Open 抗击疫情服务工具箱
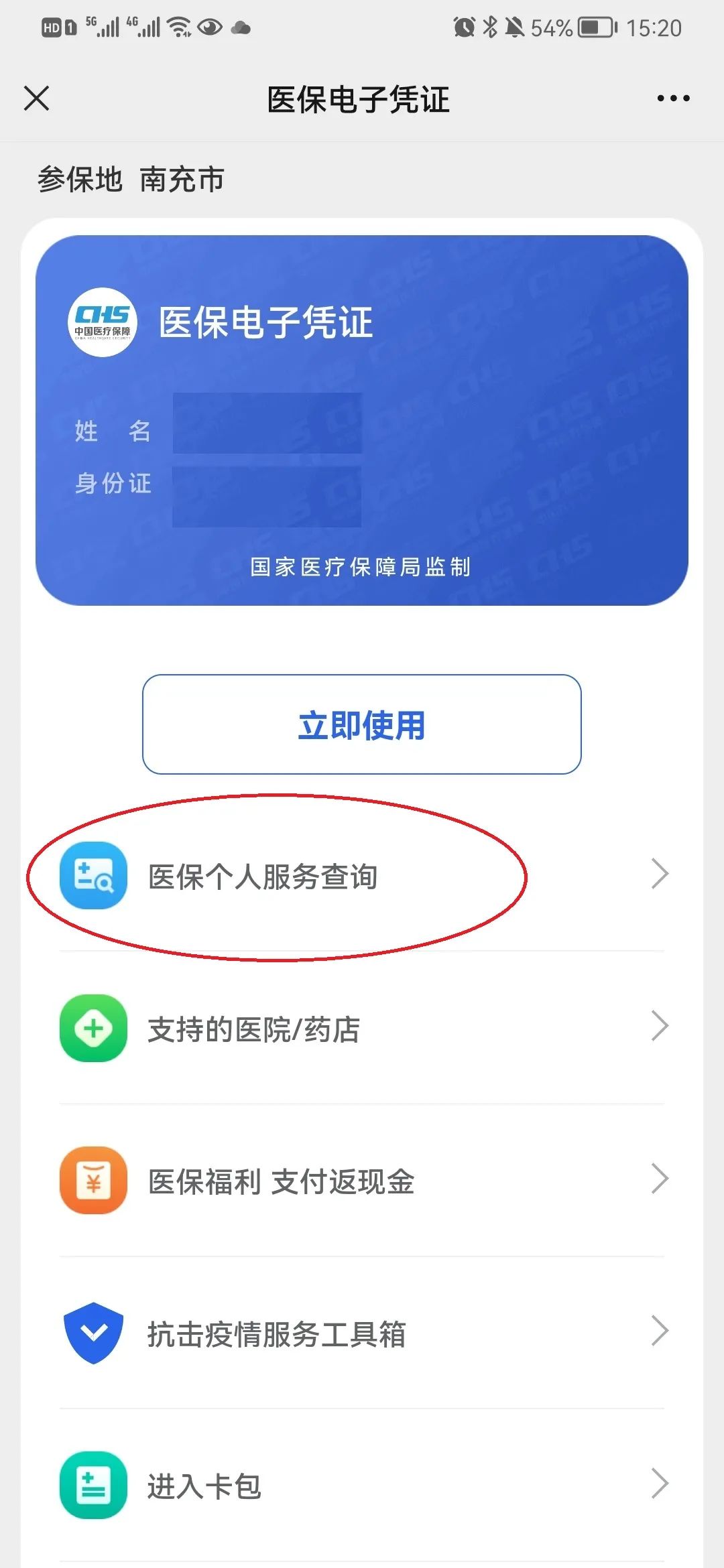This screenshot has height=1568, width=724. [x=362, y=1333]
